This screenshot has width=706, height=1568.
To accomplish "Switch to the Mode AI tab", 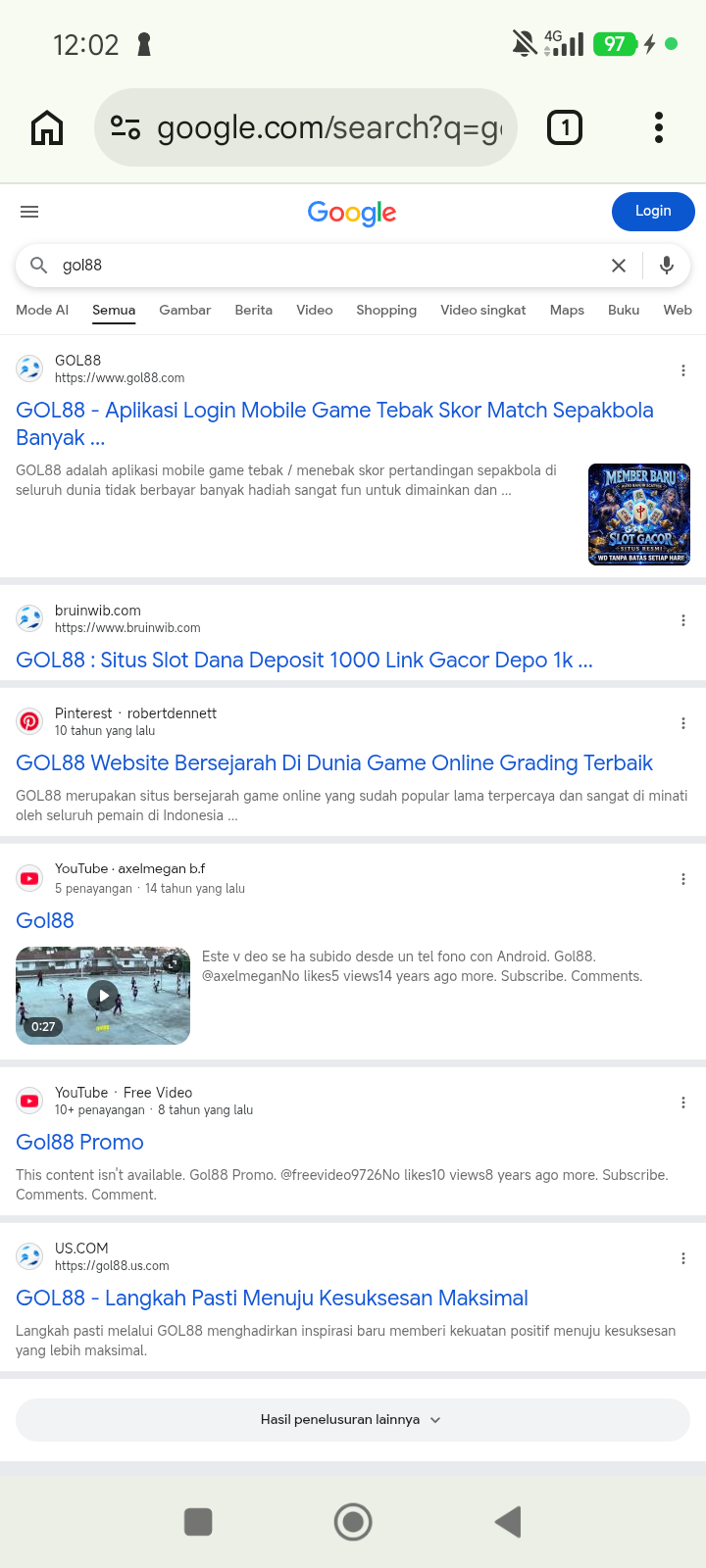I will point(42,310).
